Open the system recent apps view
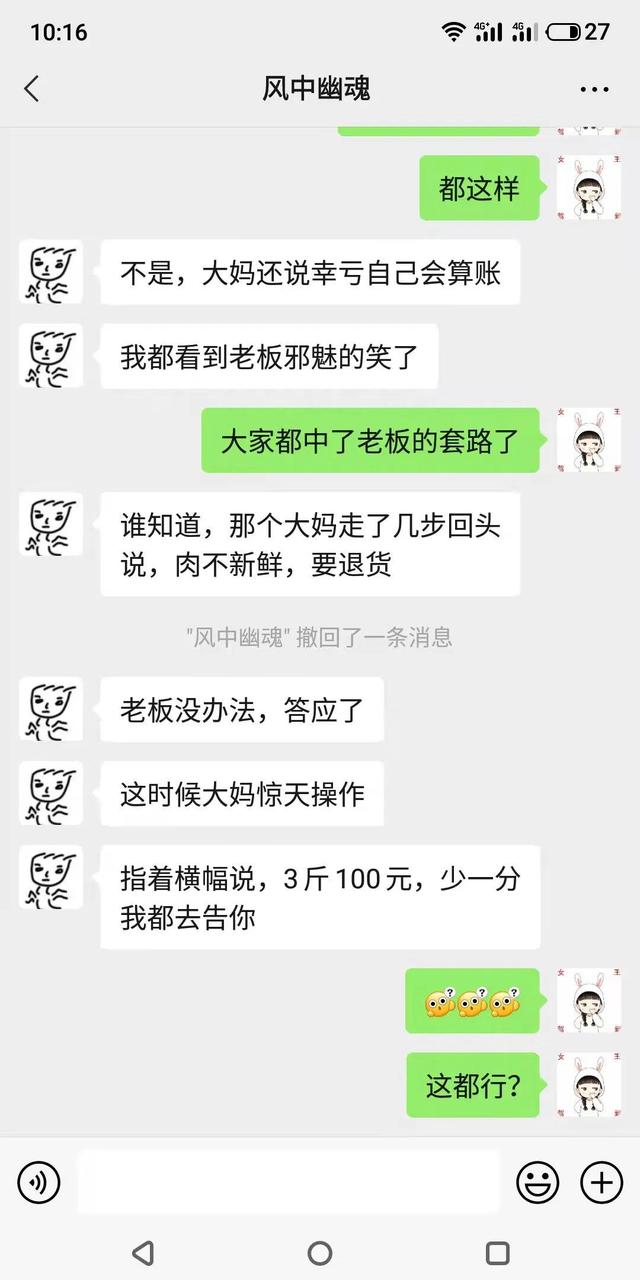Viewport: 640px width, 1280px height. coord(497,1252)
